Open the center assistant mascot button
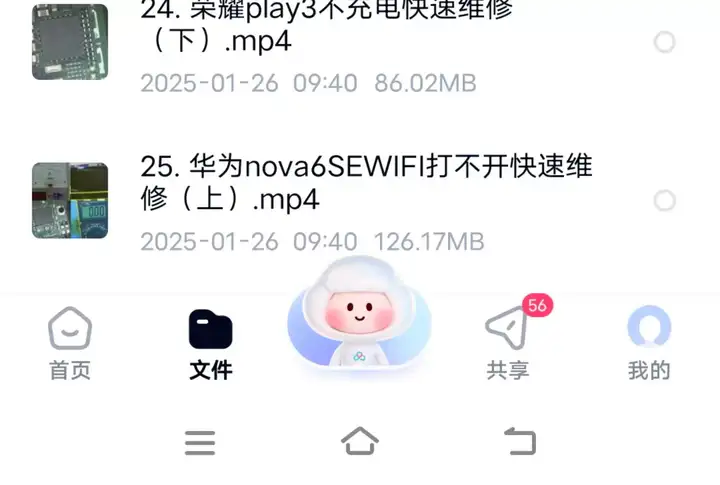The image size is (720, 485). click(x=359, y=315)
